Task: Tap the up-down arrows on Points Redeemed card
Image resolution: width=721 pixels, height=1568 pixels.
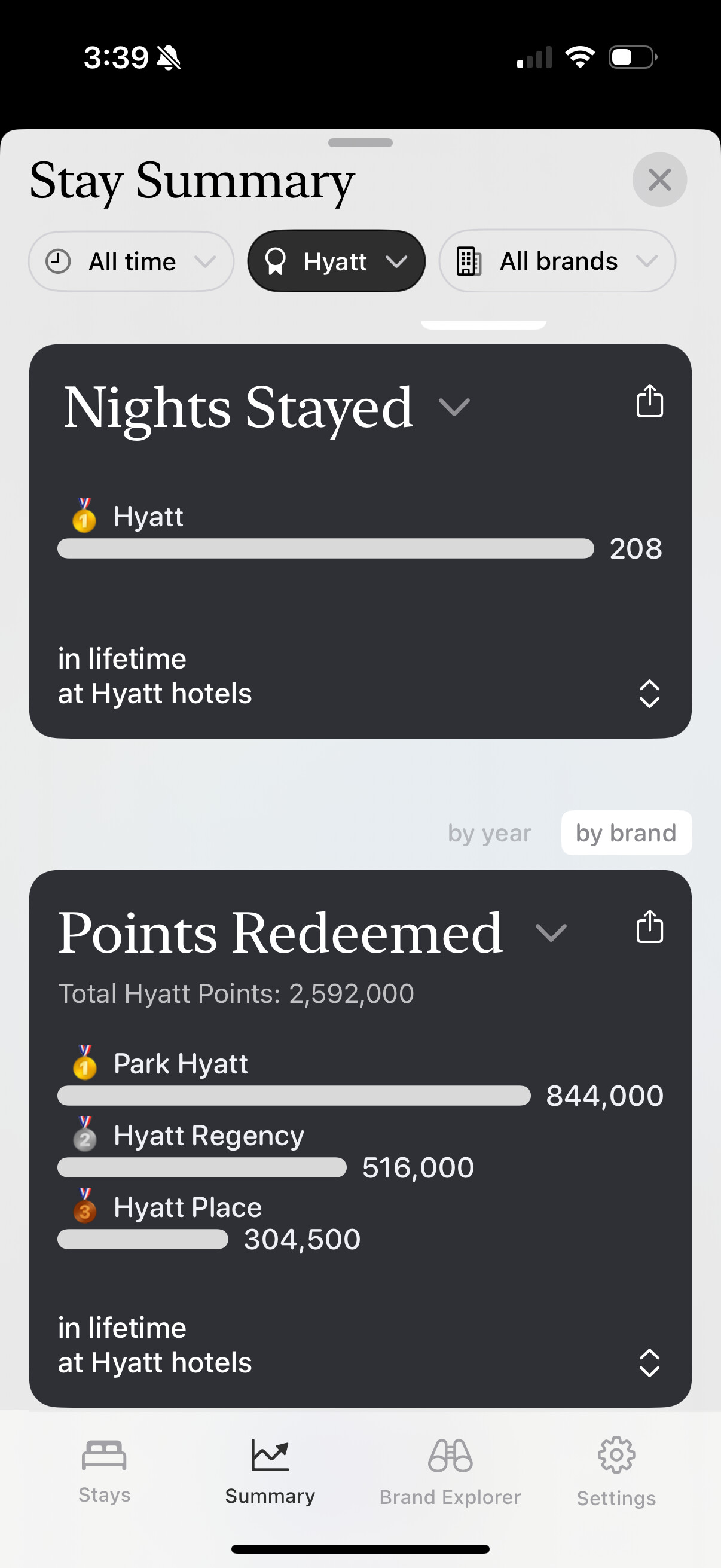Action: click(x=649, y=1362)
